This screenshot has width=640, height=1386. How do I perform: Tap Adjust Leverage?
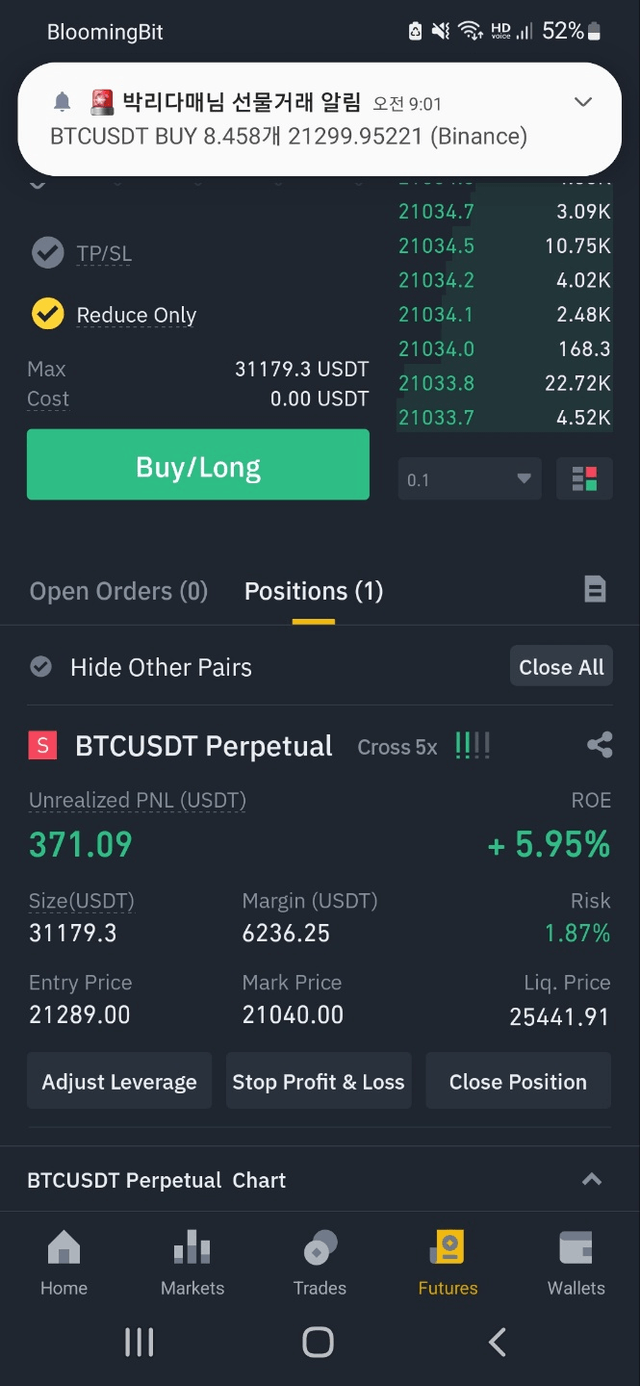click(119, 1081)
